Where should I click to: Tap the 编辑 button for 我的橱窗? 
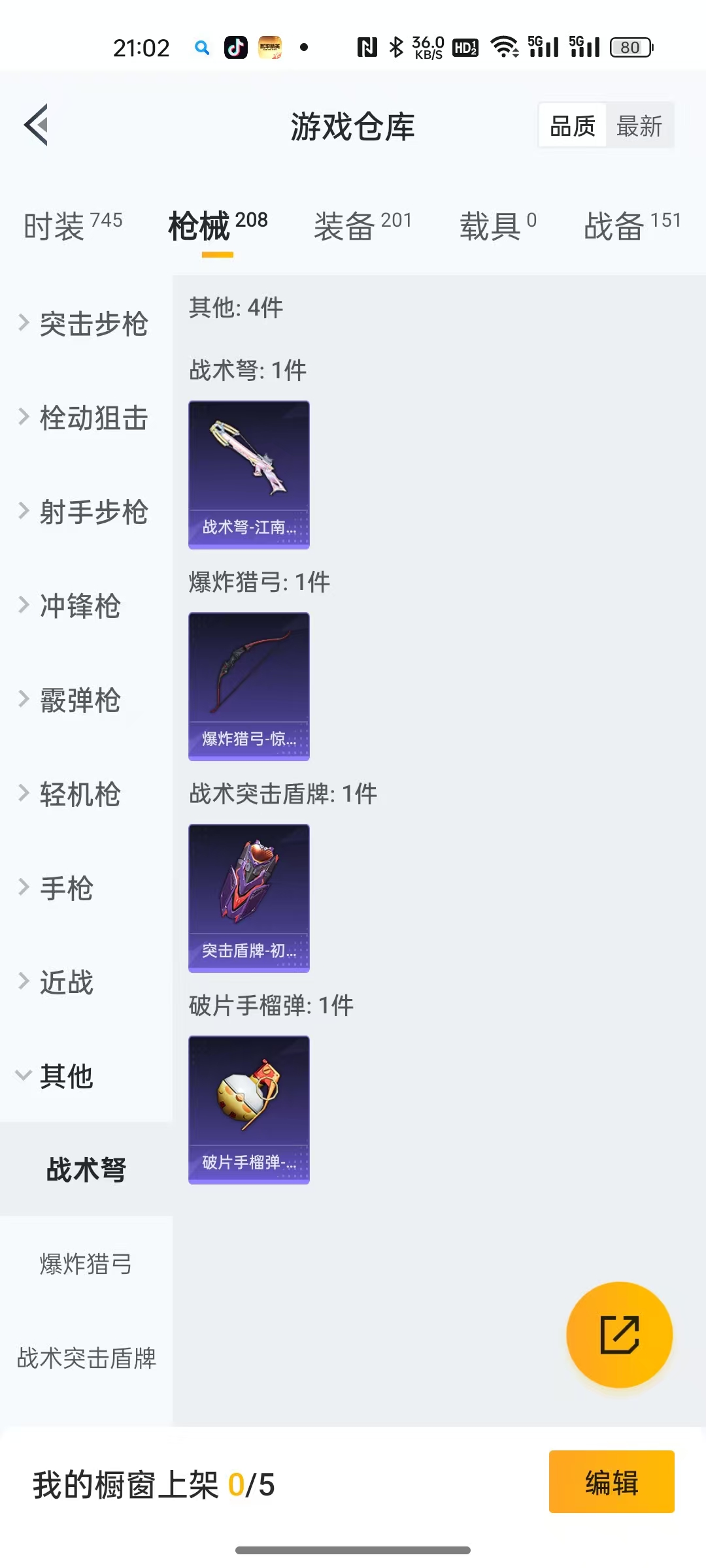[x=611, y=1482]
